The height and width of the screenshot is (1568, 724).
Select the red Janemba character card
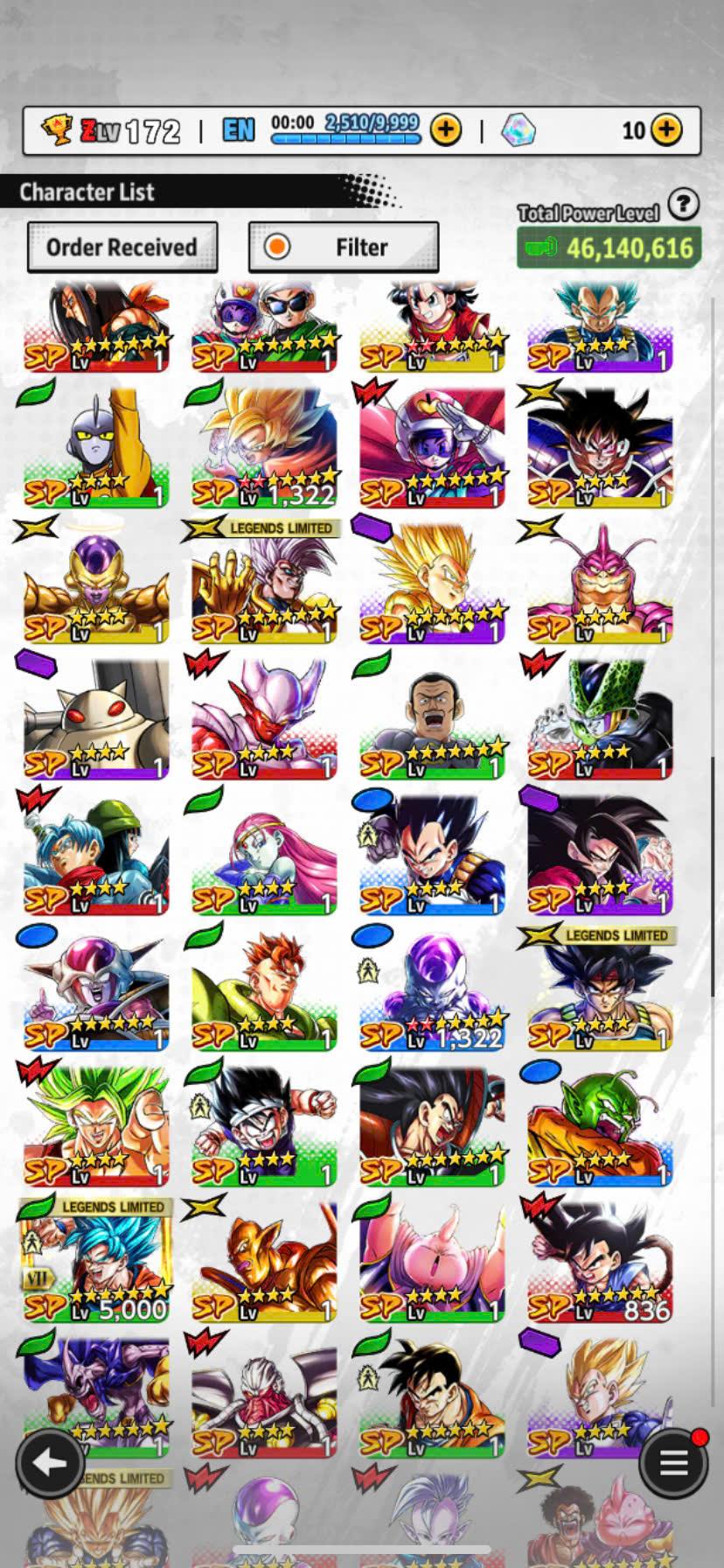(x=264, y=717)
